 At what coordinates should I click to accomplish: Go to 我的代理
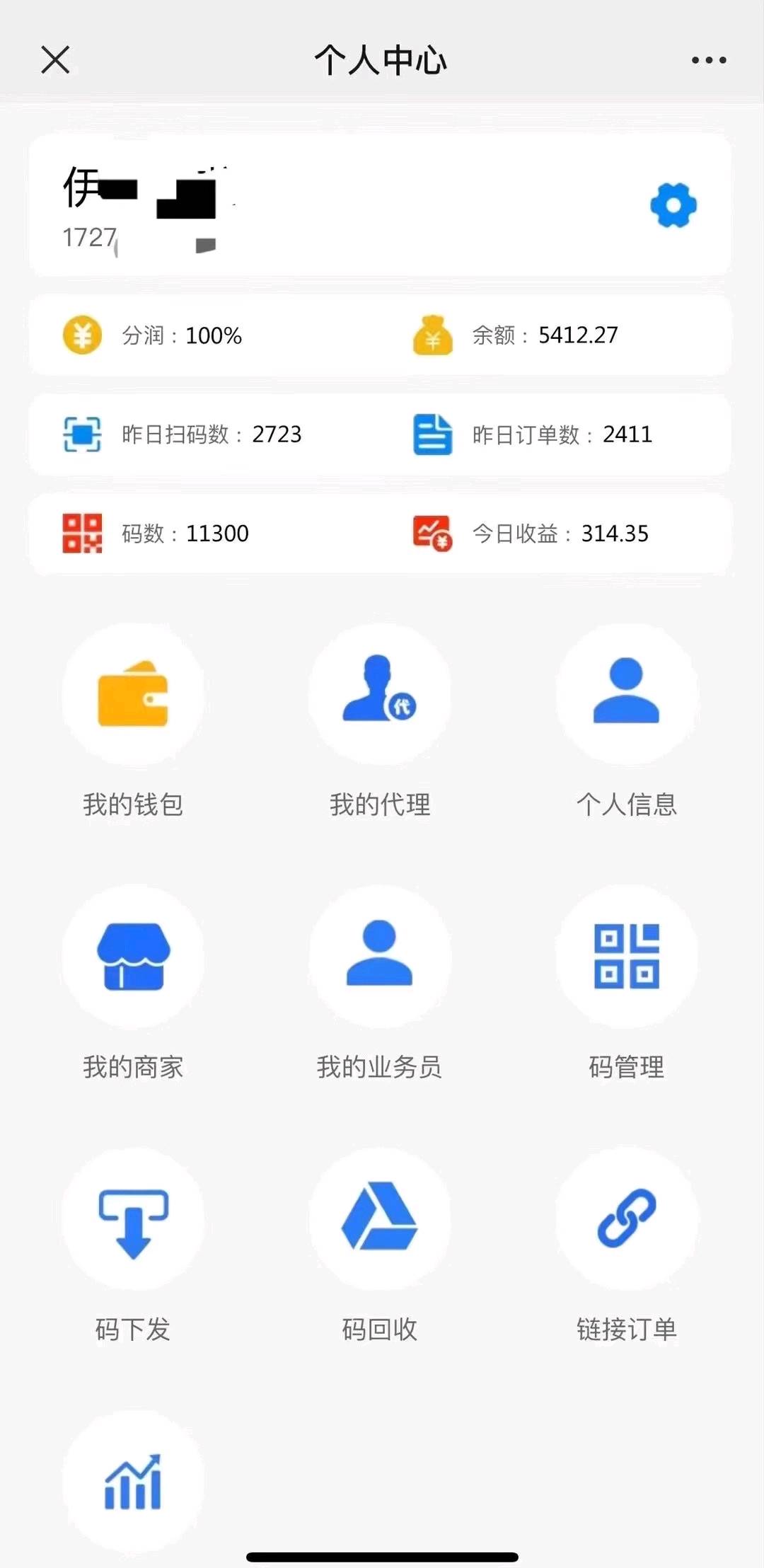[x=380, y=695]
